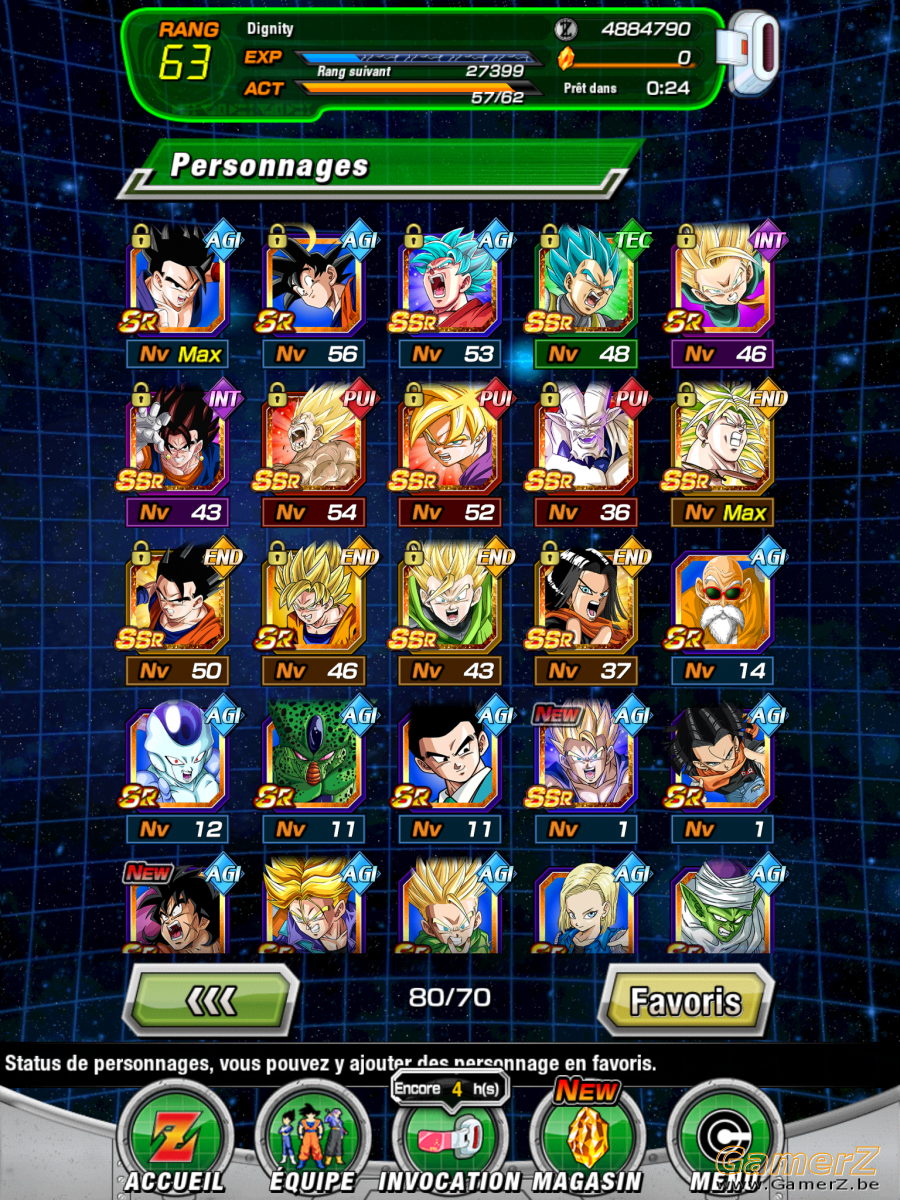This screenshot has height=1200, width=900.
Task: Select the END character at level 37
Action: tap(587, 603)
